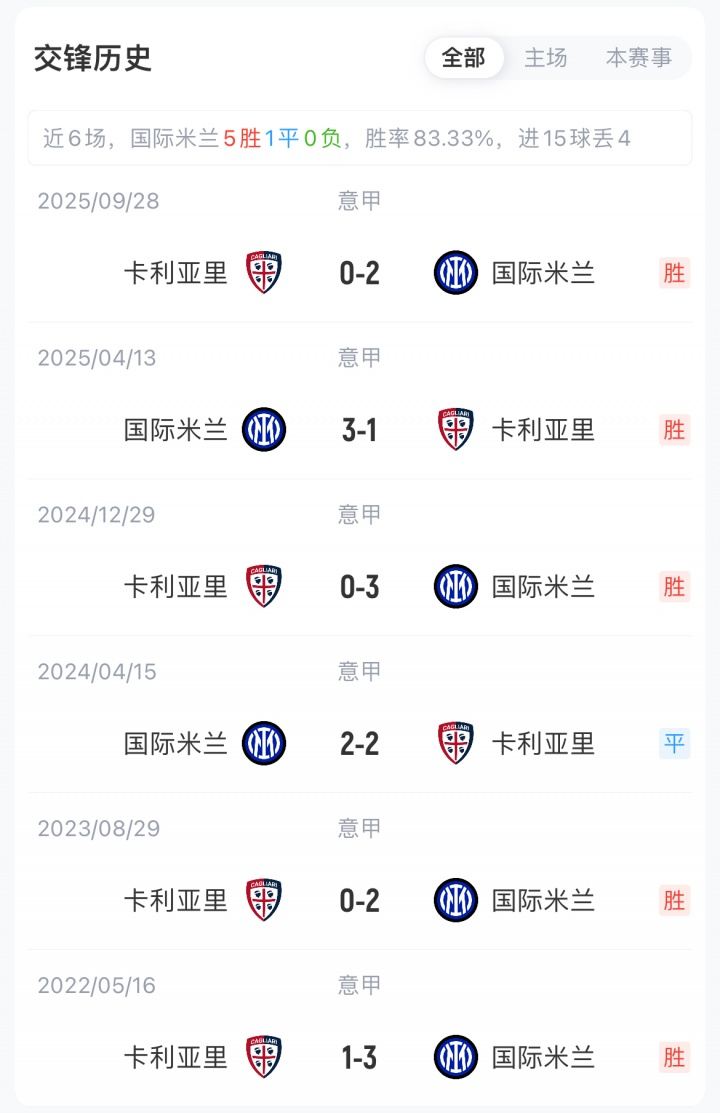View the 2023/08/29 match details

coord(359,901)
